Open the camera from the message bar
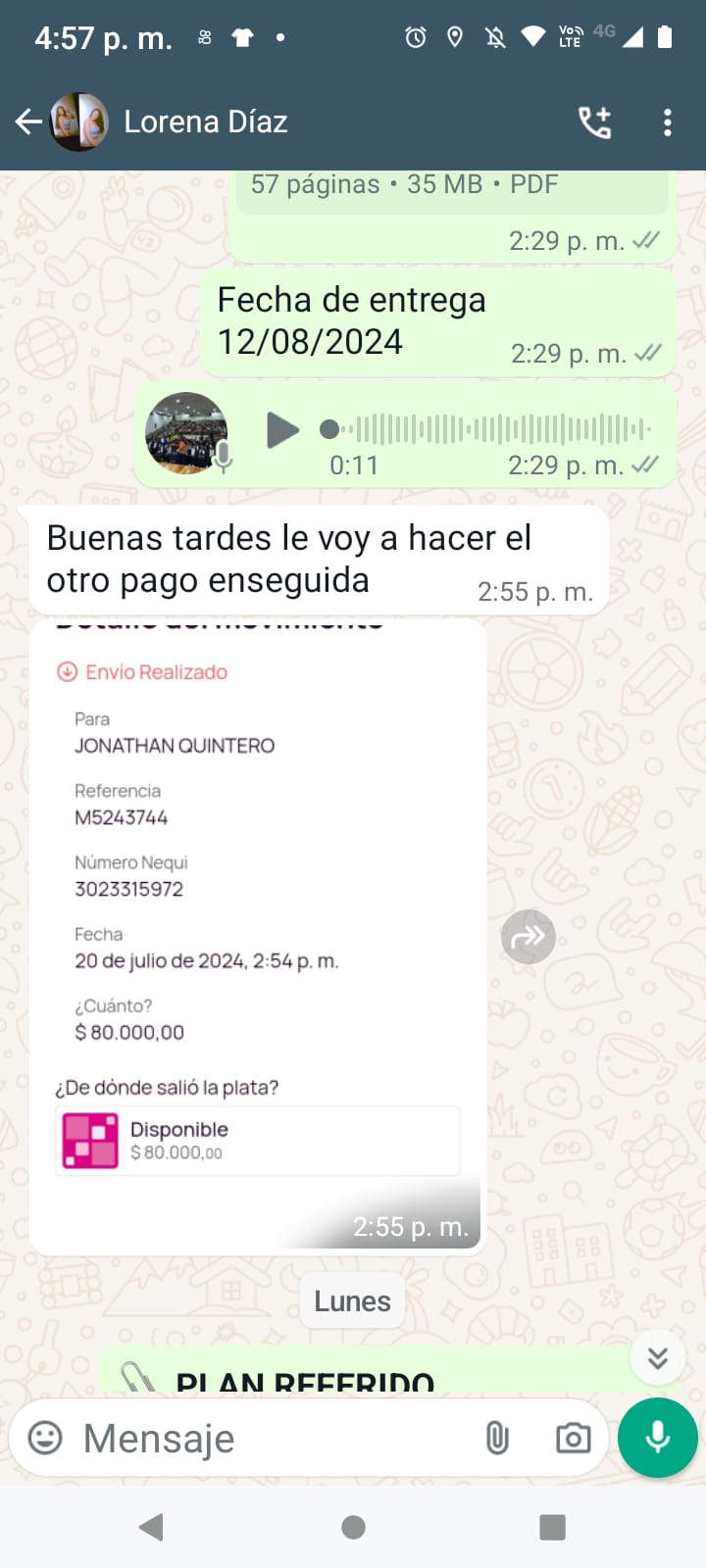This screenshot has height=1568, width=706. (573, 1438)
